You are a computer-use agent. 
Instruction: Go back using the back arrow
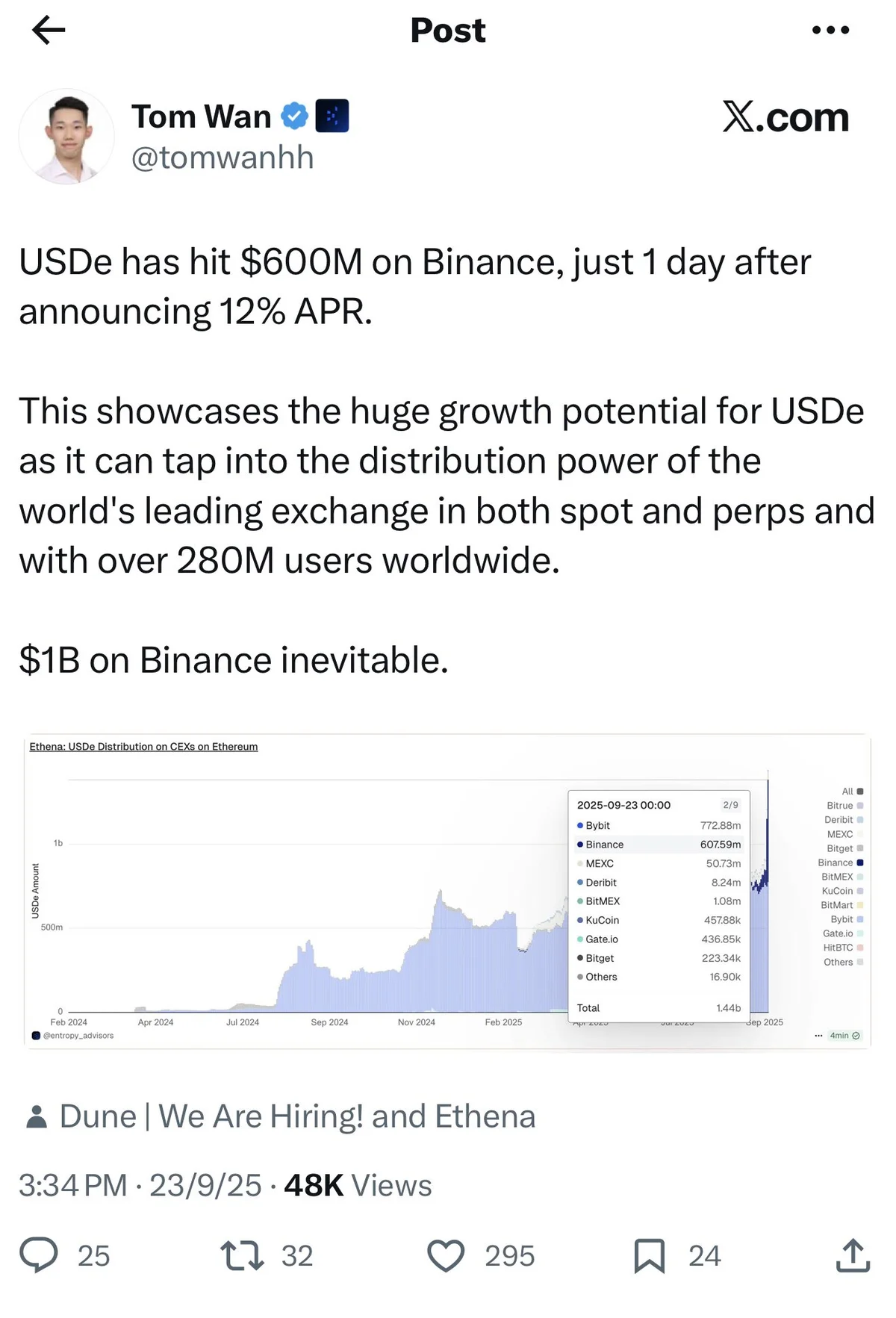(x=48, y=30)
